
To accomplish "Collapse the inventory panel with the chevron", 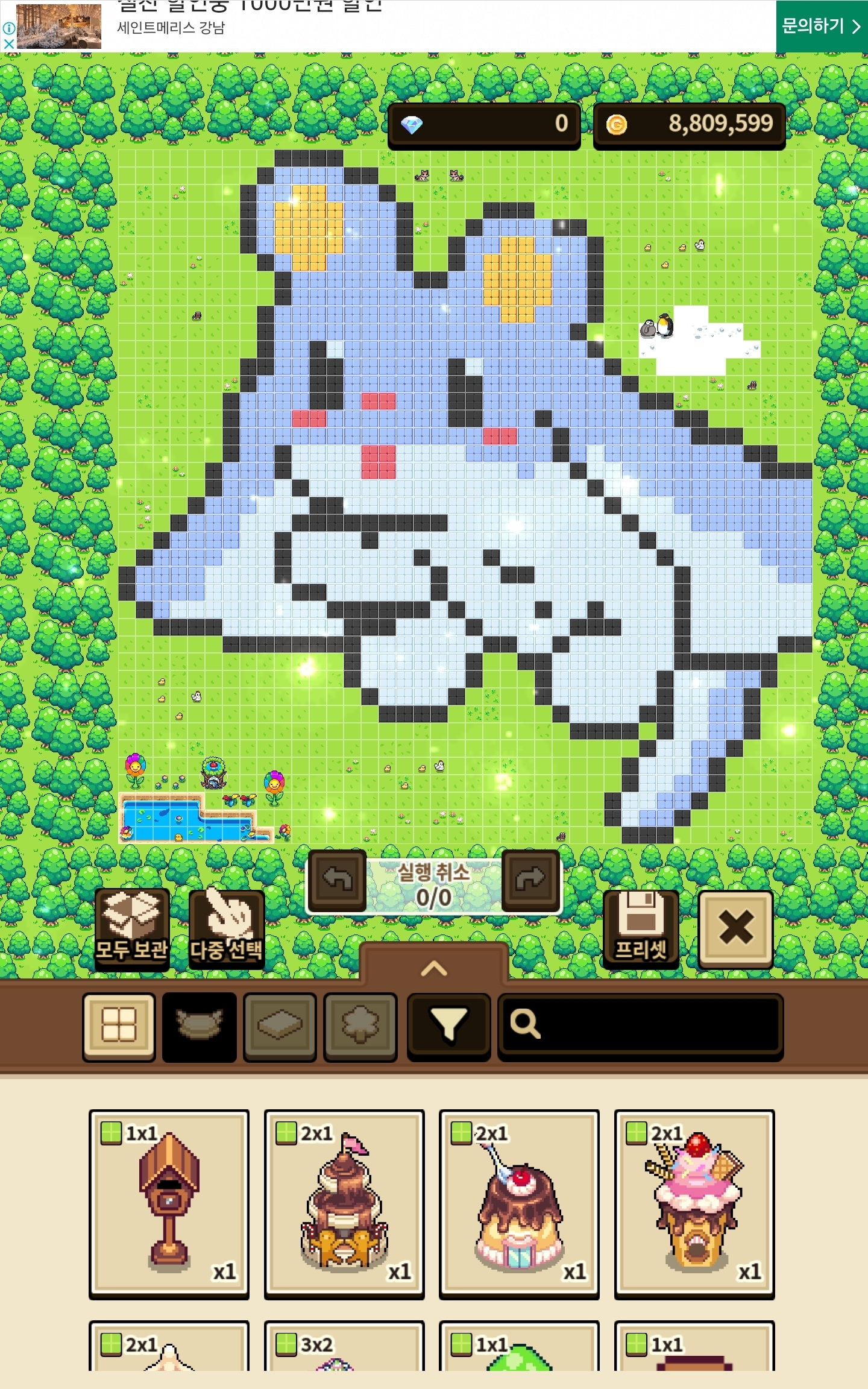I will 434,969.
